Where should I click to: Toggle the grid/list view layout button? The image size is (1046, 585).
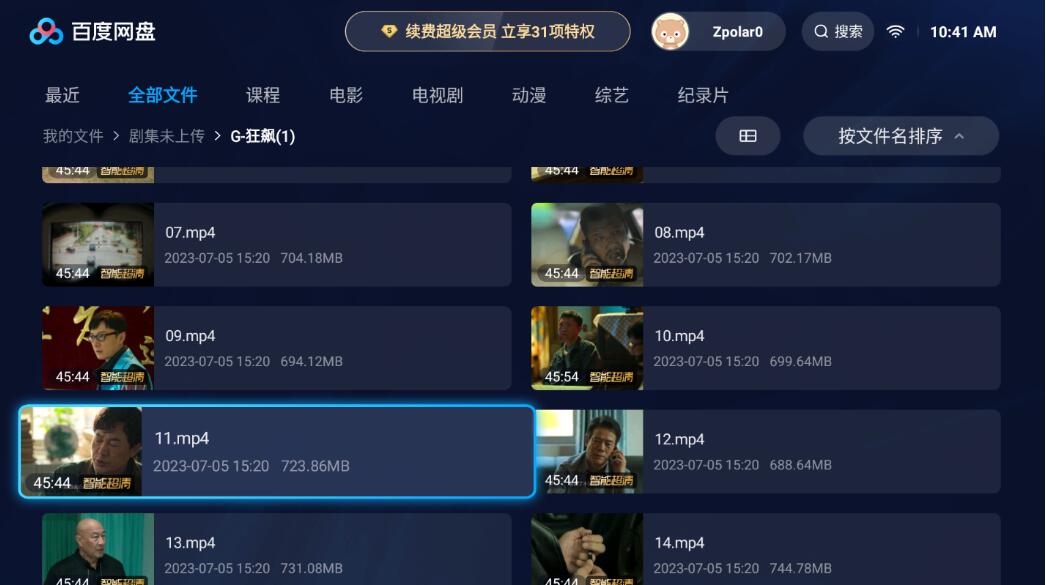click(x=748, y=136)
